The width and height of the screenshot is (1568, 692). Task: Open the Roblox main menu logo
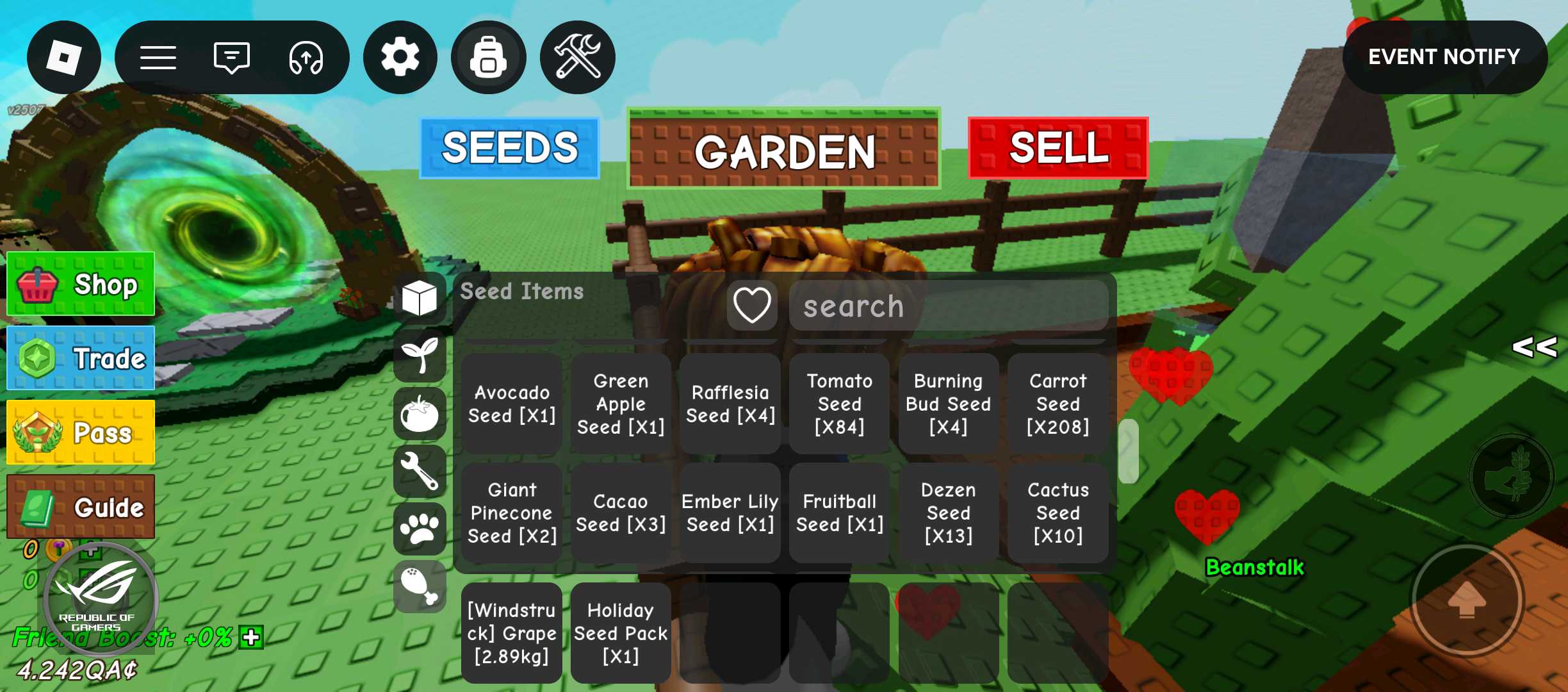tap(64, 58)
